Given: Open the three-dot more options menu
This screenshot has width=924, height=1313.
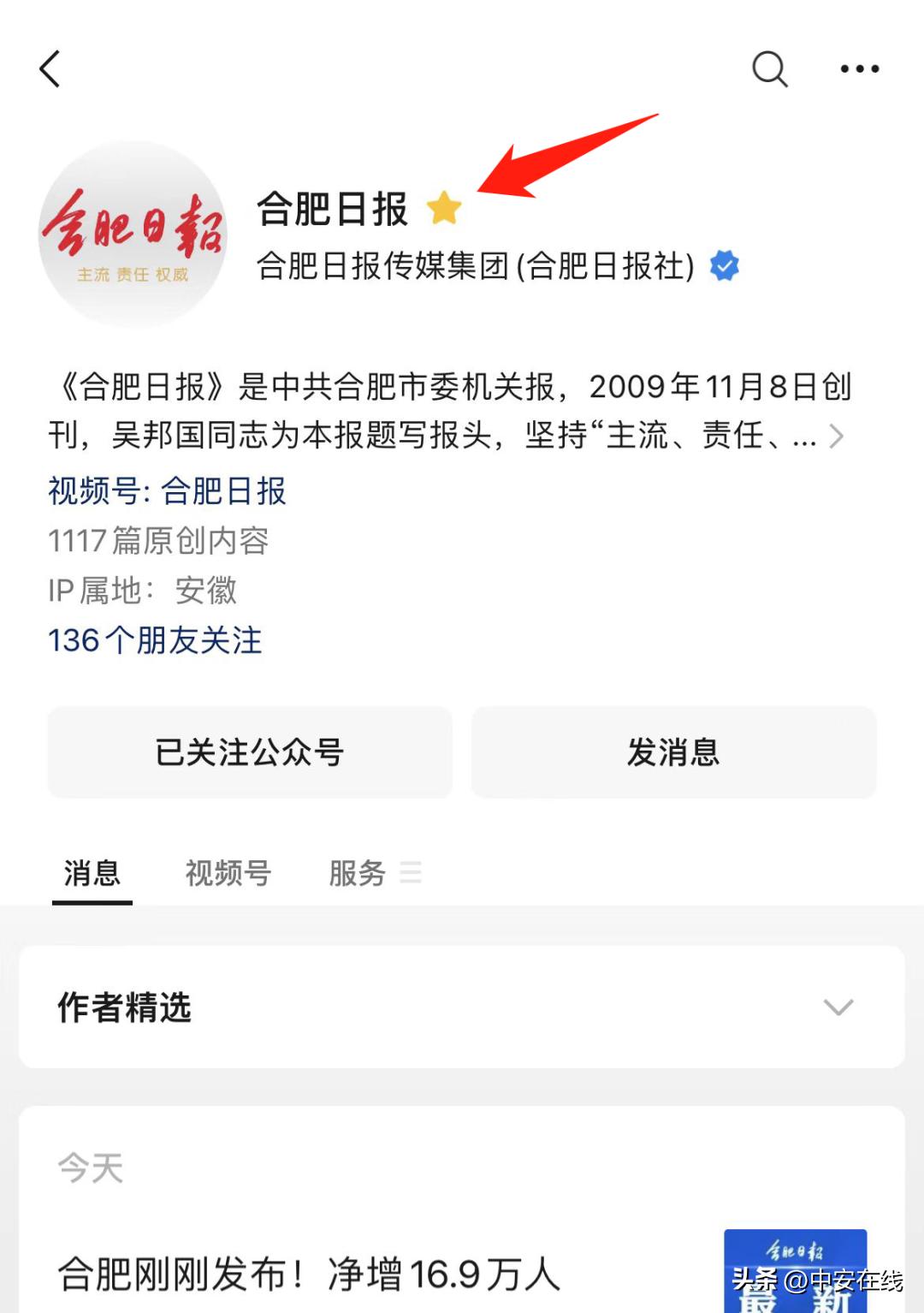Looking at the screenshot, I should coord(859,68).
